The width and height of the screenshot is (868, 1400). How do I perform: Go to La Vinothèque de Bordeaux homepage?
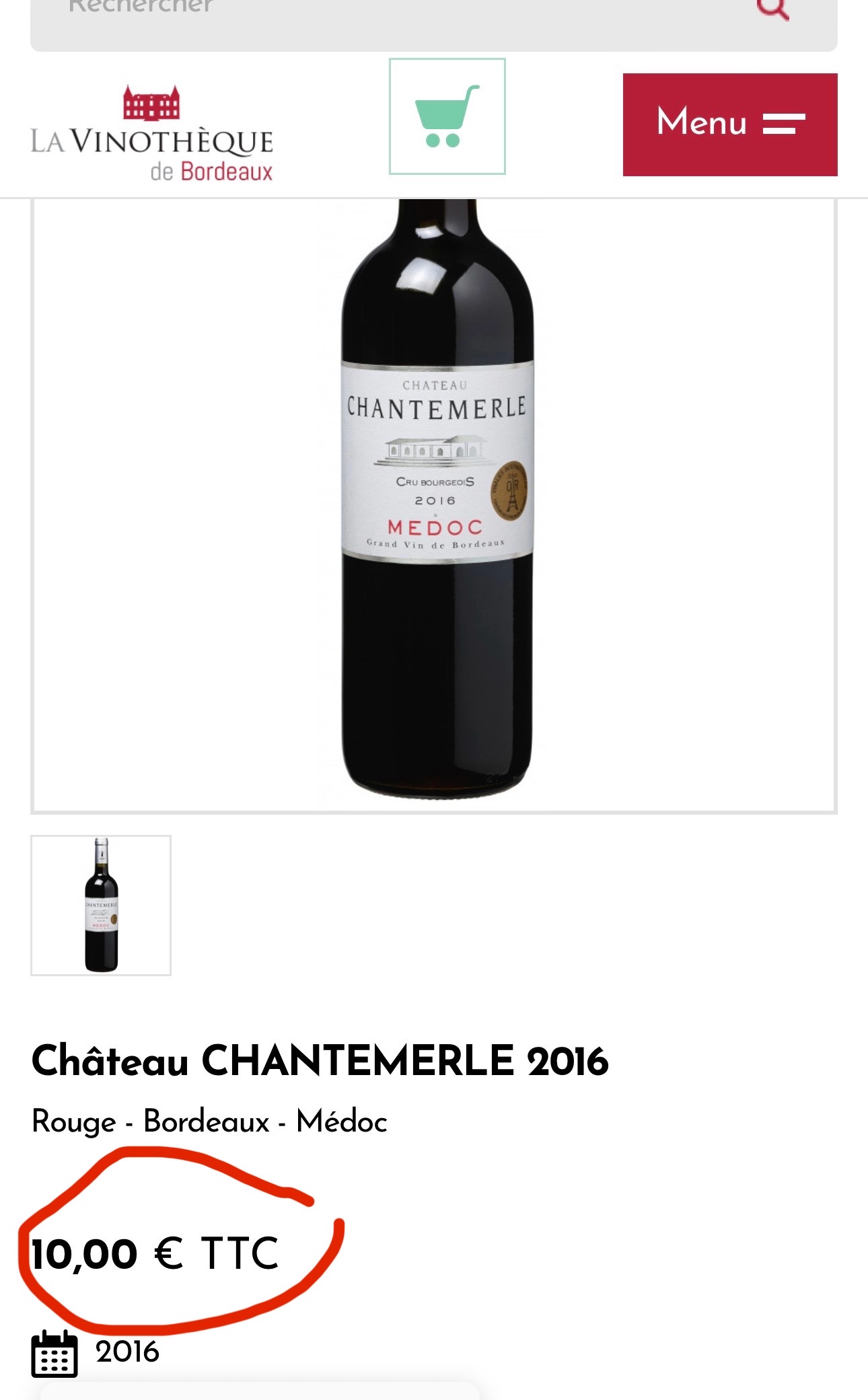pyautogui.click(x=152, y=133)
